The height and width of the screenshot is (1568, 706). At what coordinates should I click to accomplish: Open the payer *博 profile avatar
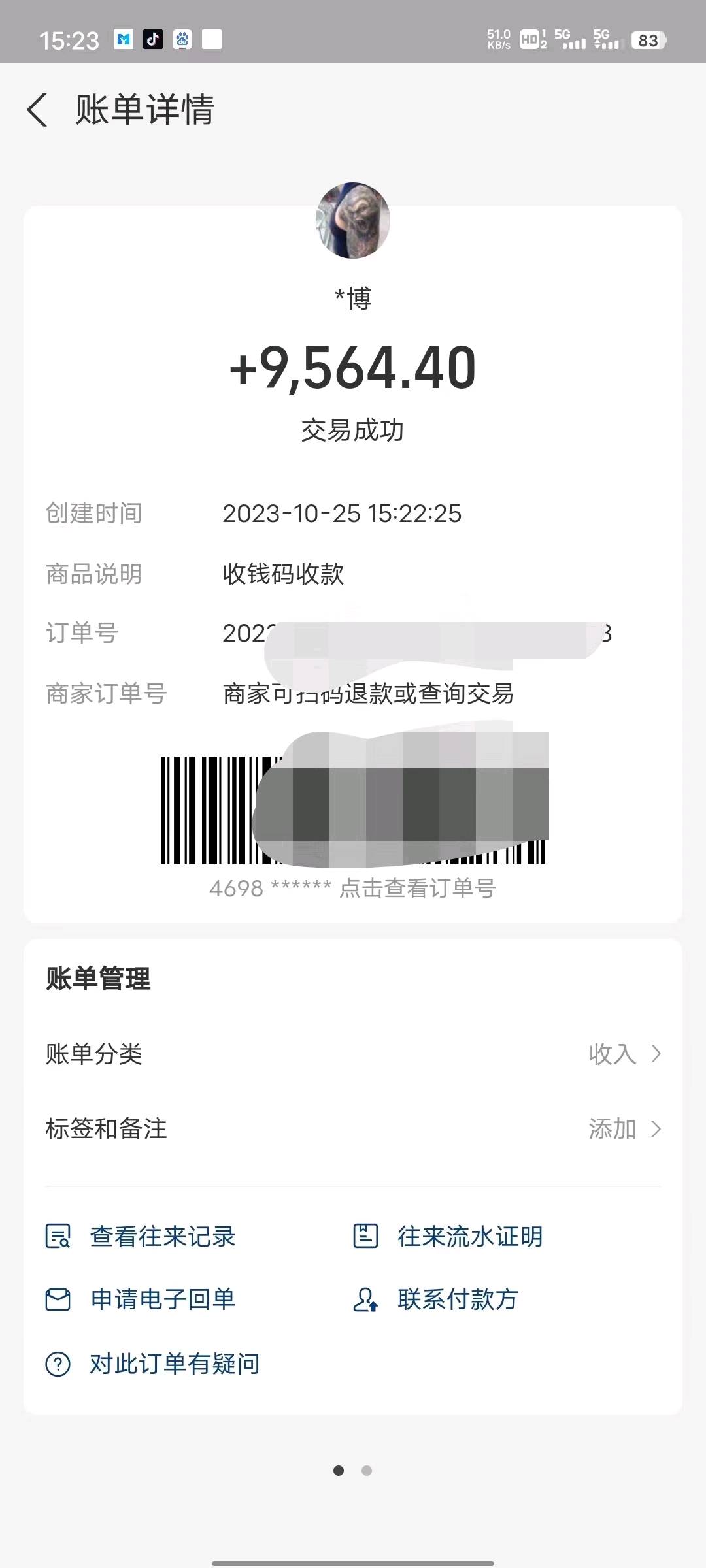353,221
